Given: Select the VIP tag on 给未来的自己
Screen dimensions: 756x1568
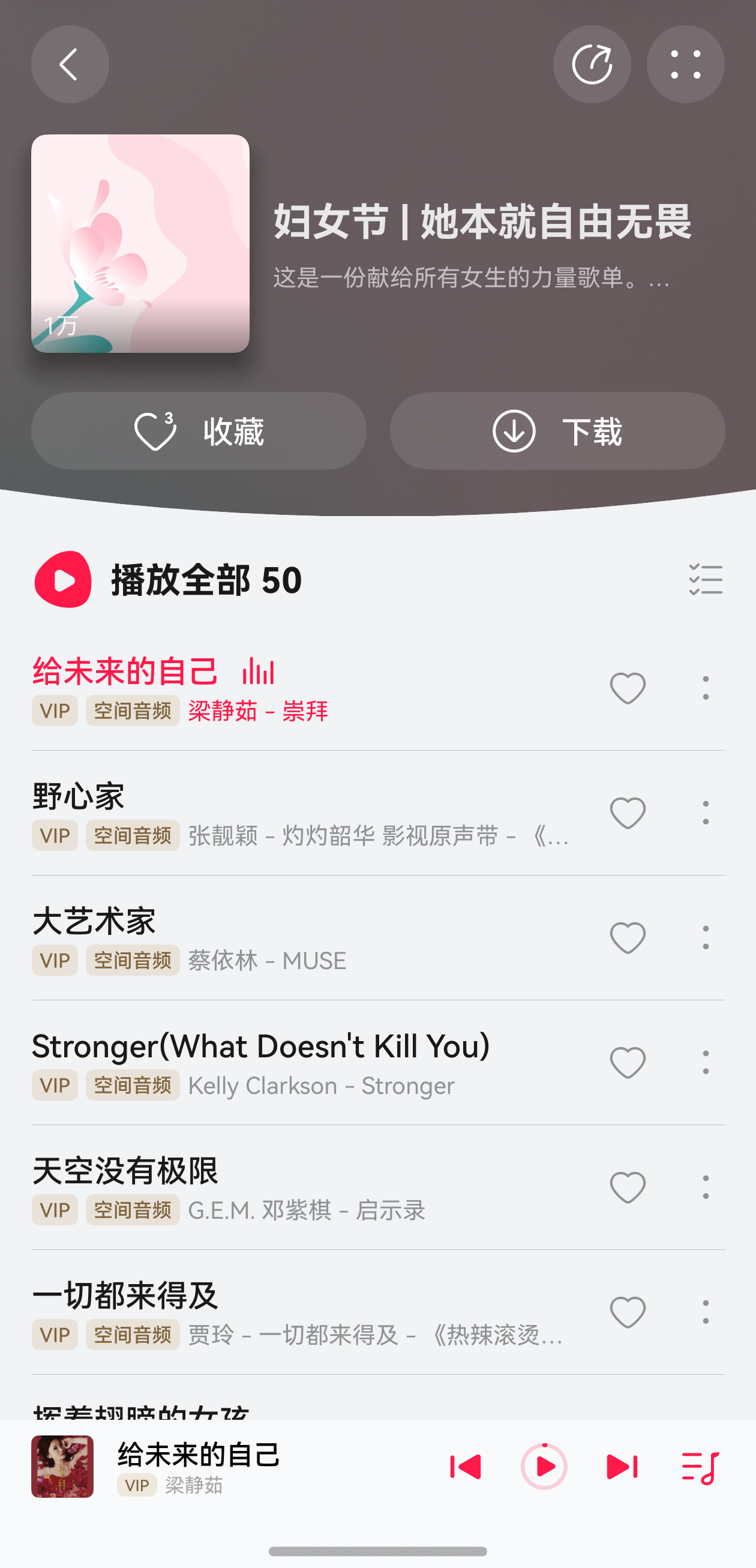Looking at the screenshot, I should [54, 710].
